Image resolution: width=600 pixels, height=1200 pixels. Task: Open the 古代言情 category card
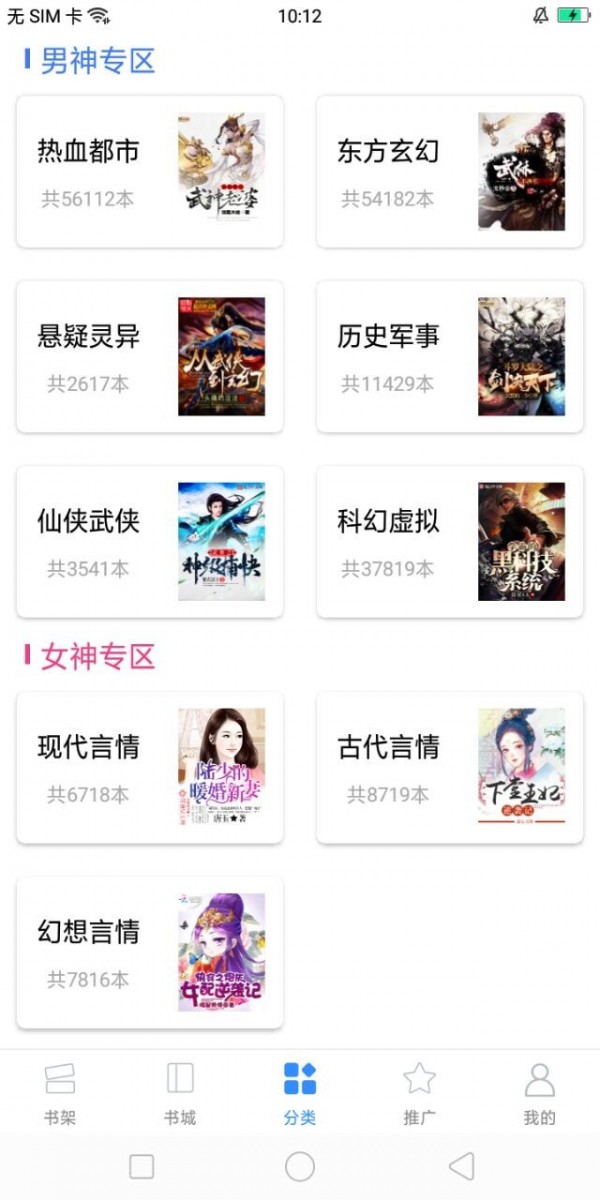tap(450, 768)
